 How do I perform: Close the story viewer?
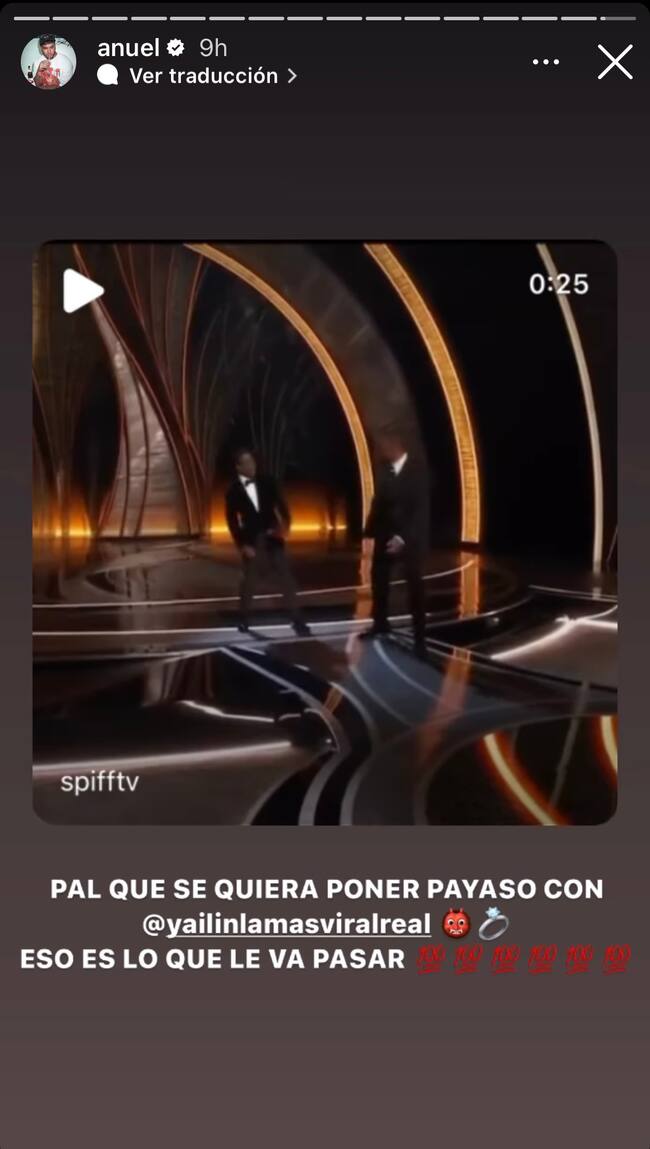pyautogui.click(x=614, y=62)
